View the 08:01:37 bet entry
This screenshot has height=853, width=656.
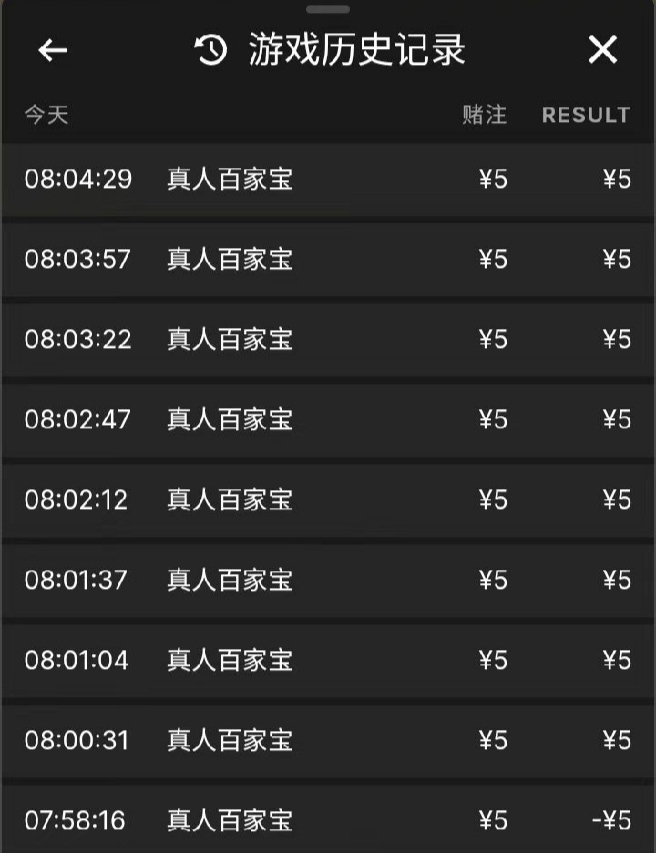[x=328, y=580]
